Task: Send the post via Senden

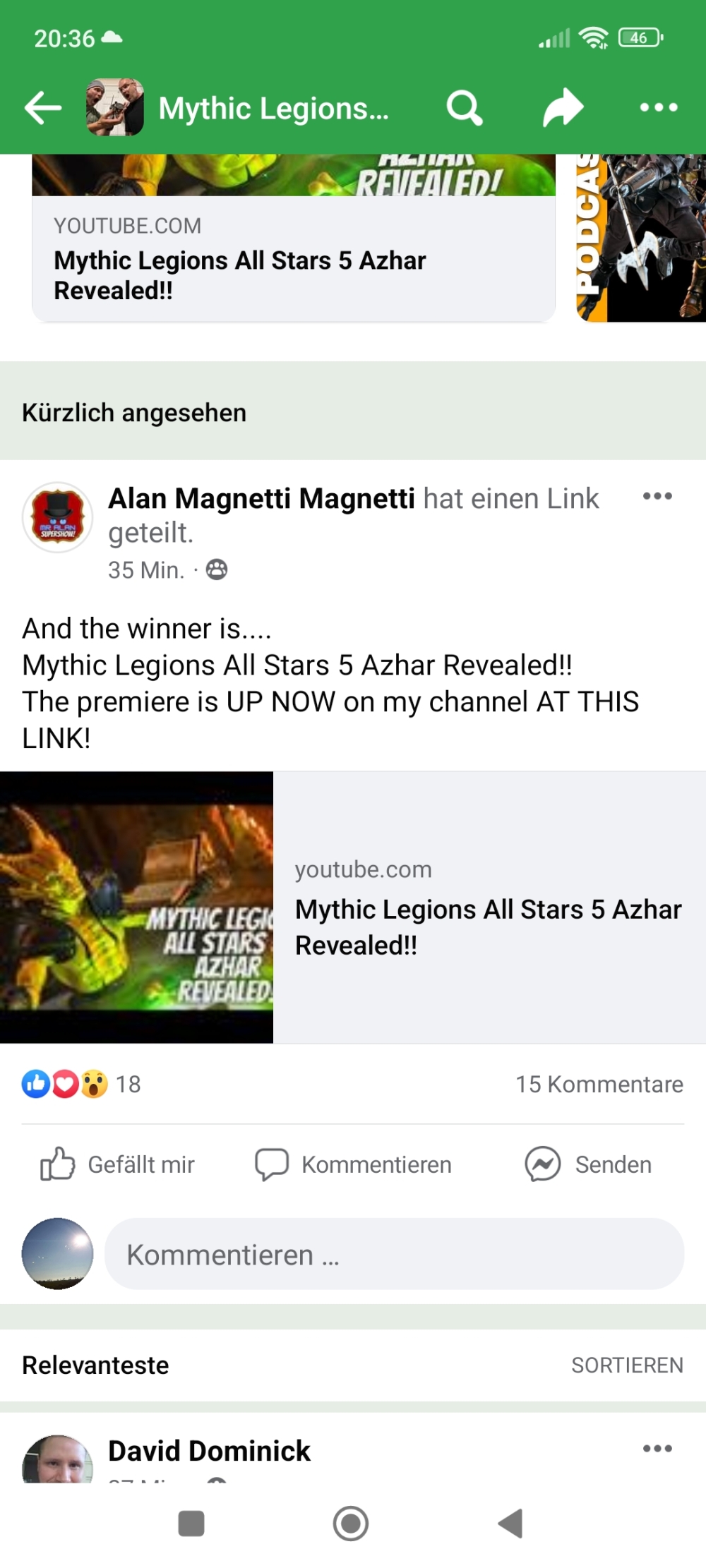Action: [588, 1164]
